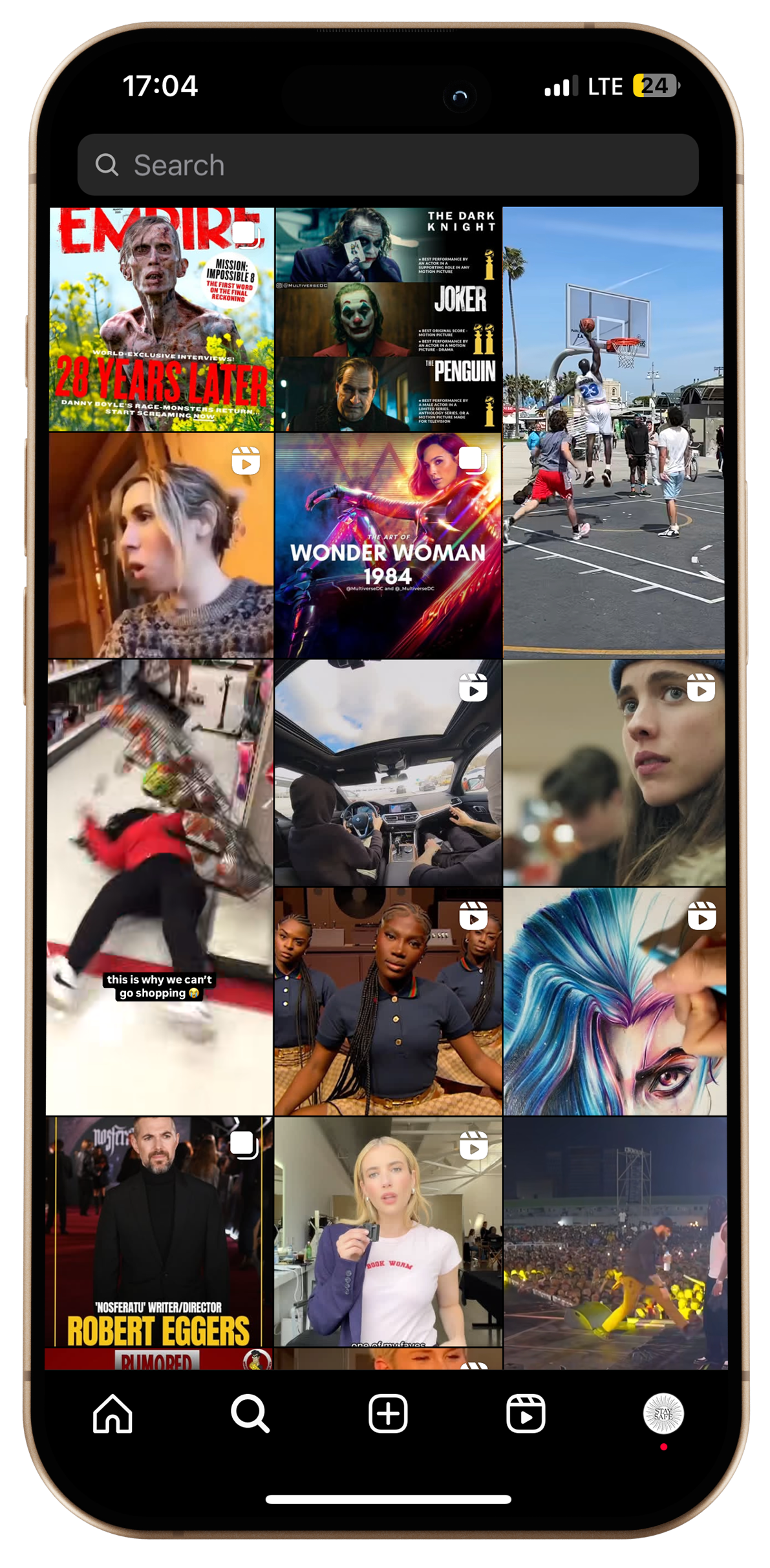Open the reel of woman in beanie
The width and height of the screenshot is (770, 1568).
click(x=614, y=773)
